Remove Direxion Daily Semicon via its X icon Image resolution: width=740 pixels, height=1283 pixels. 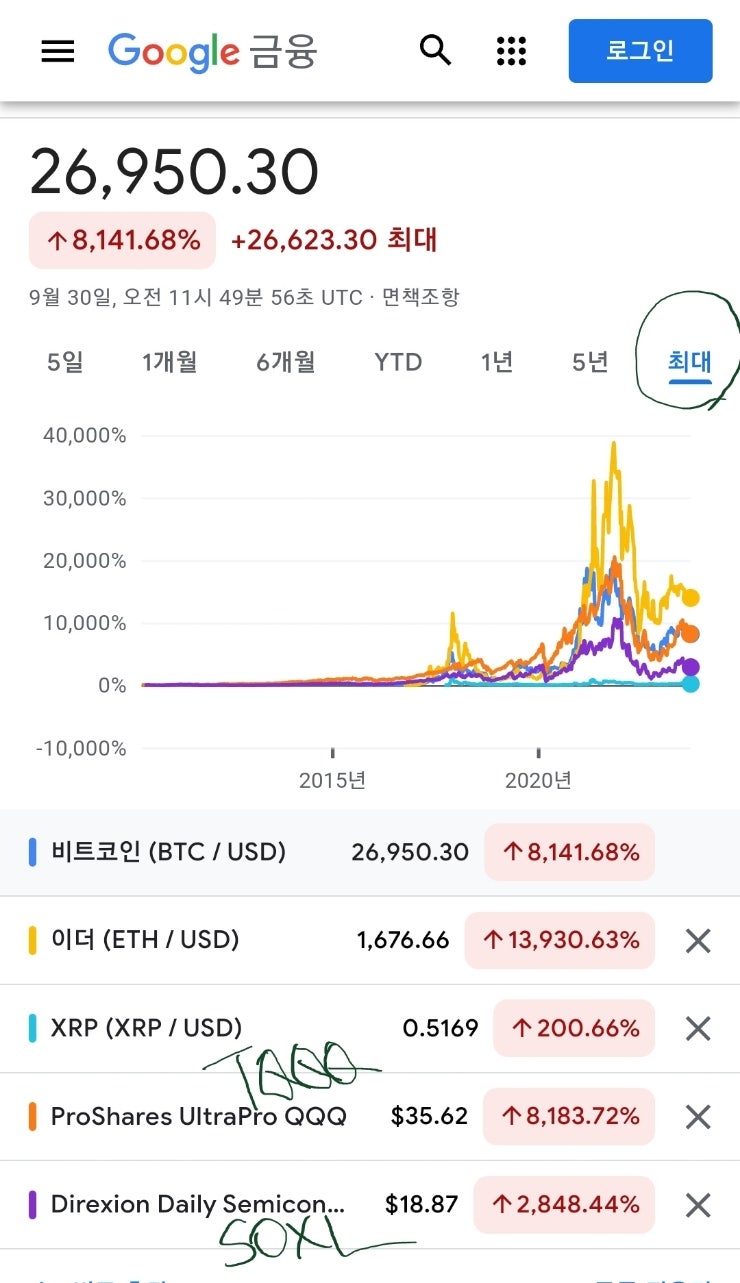tap(697, 1205)
